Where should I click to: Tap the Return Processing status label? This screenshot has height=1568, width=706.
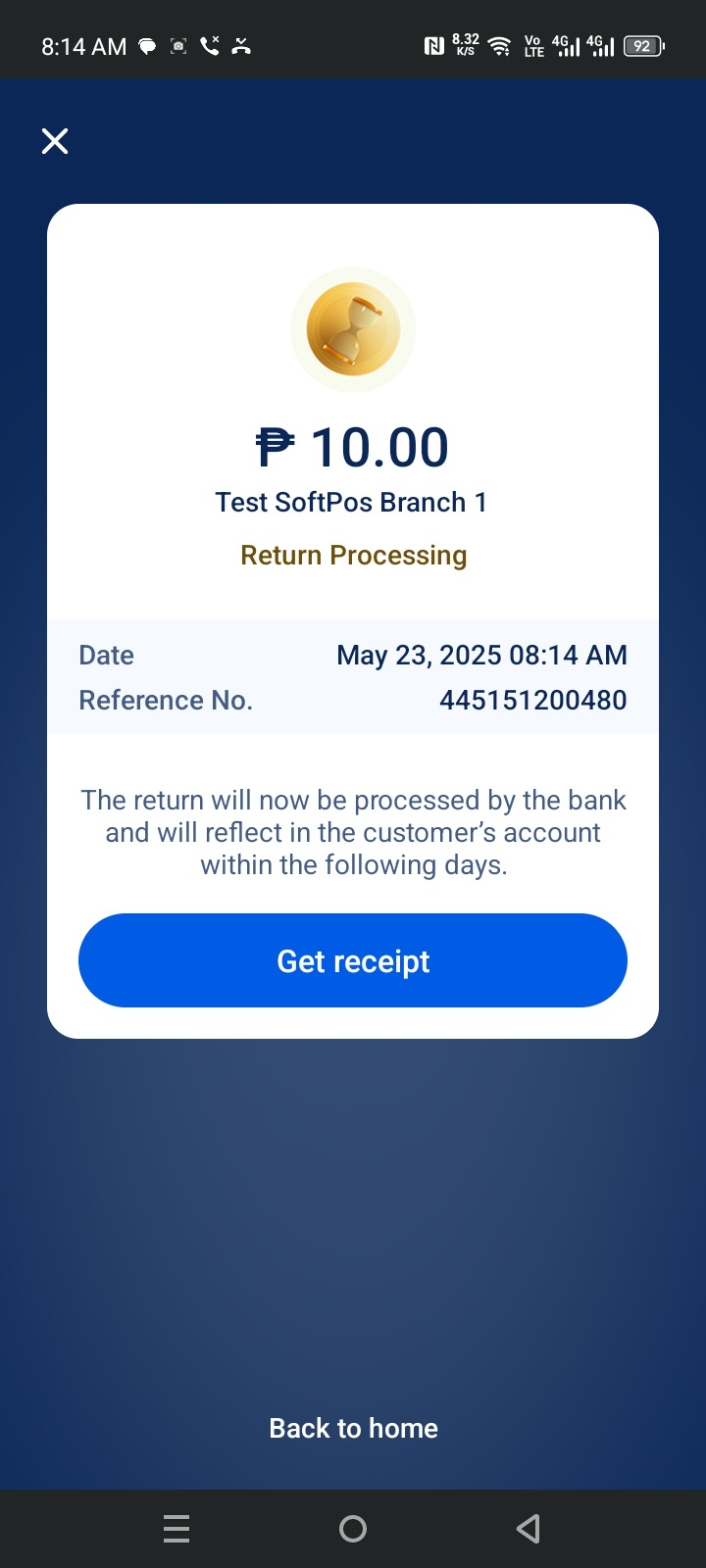point(353,555)
